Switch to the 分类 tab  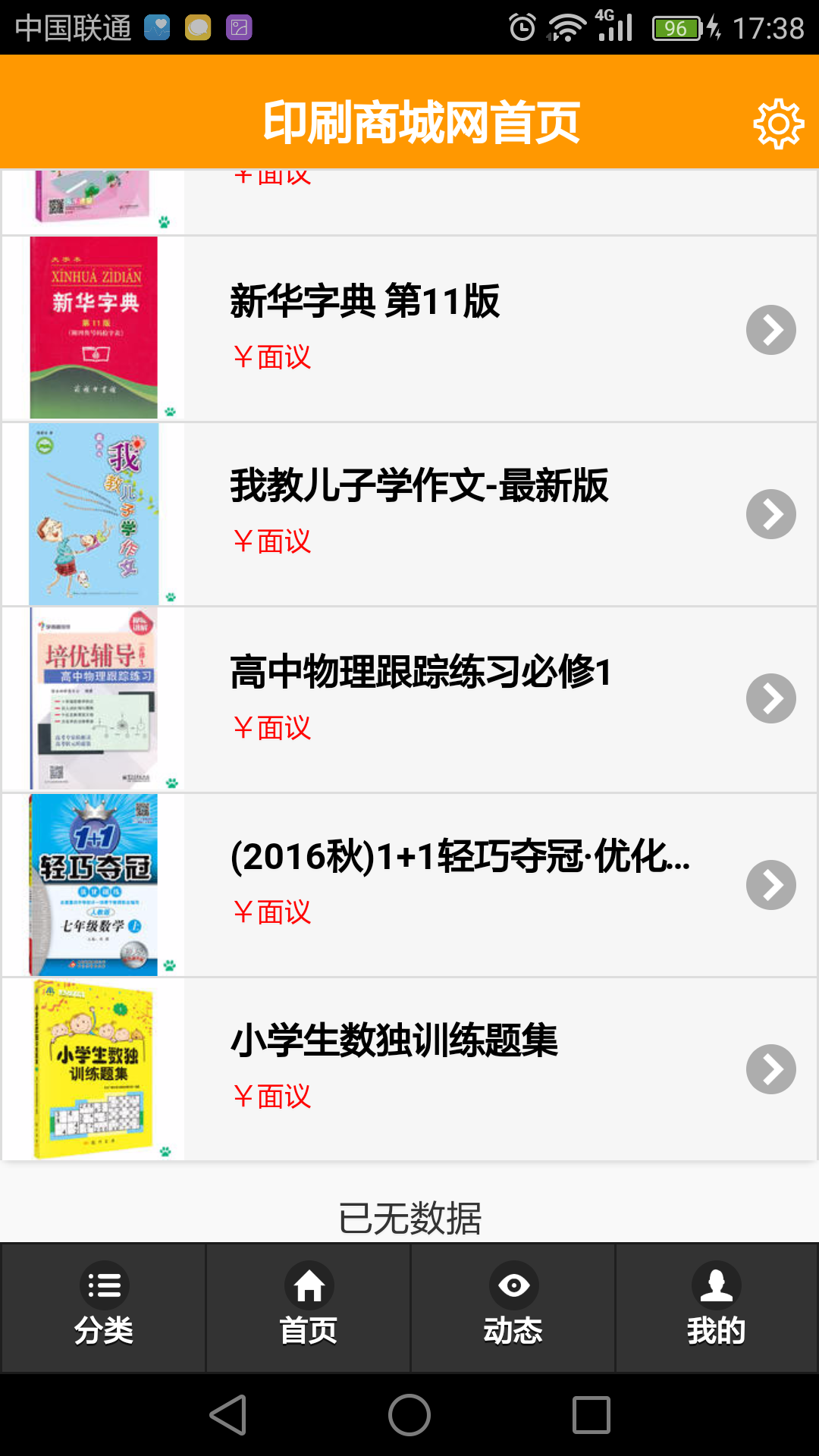pos(104,1308)
